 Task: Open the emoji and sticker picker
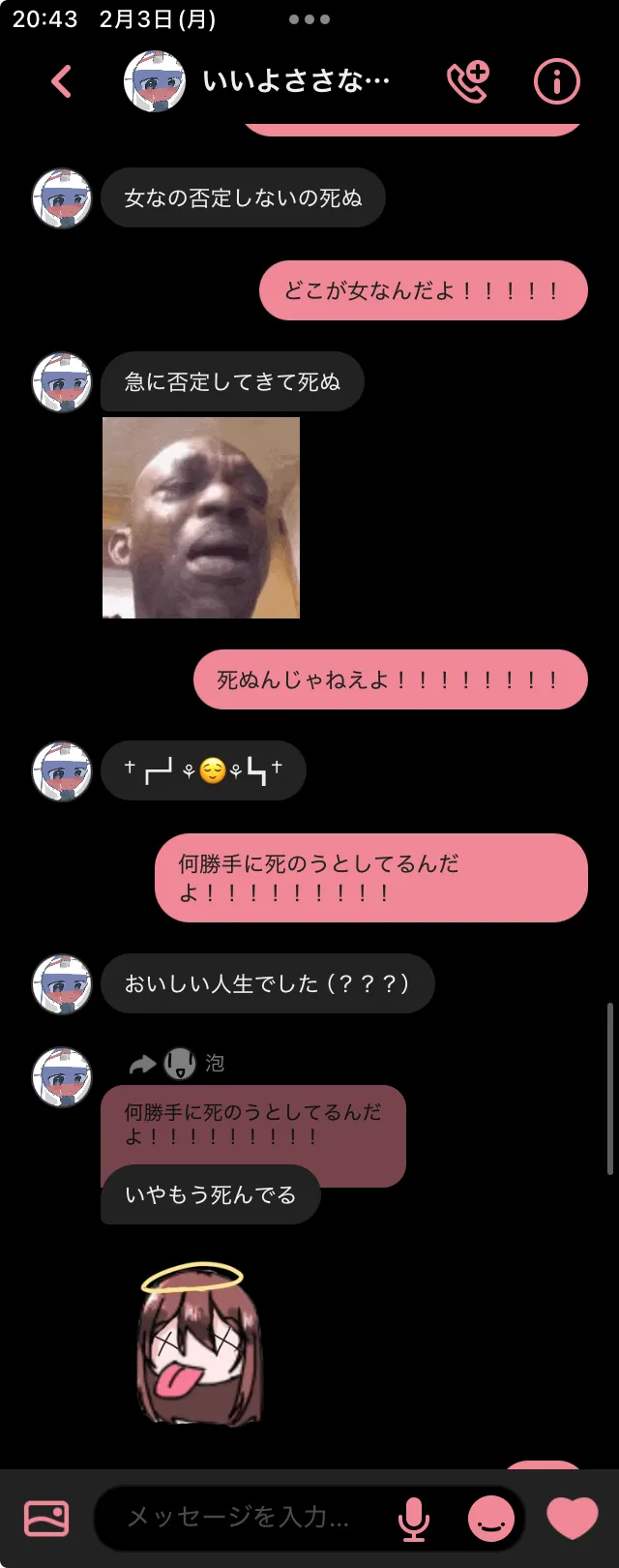click(491, 1519)
